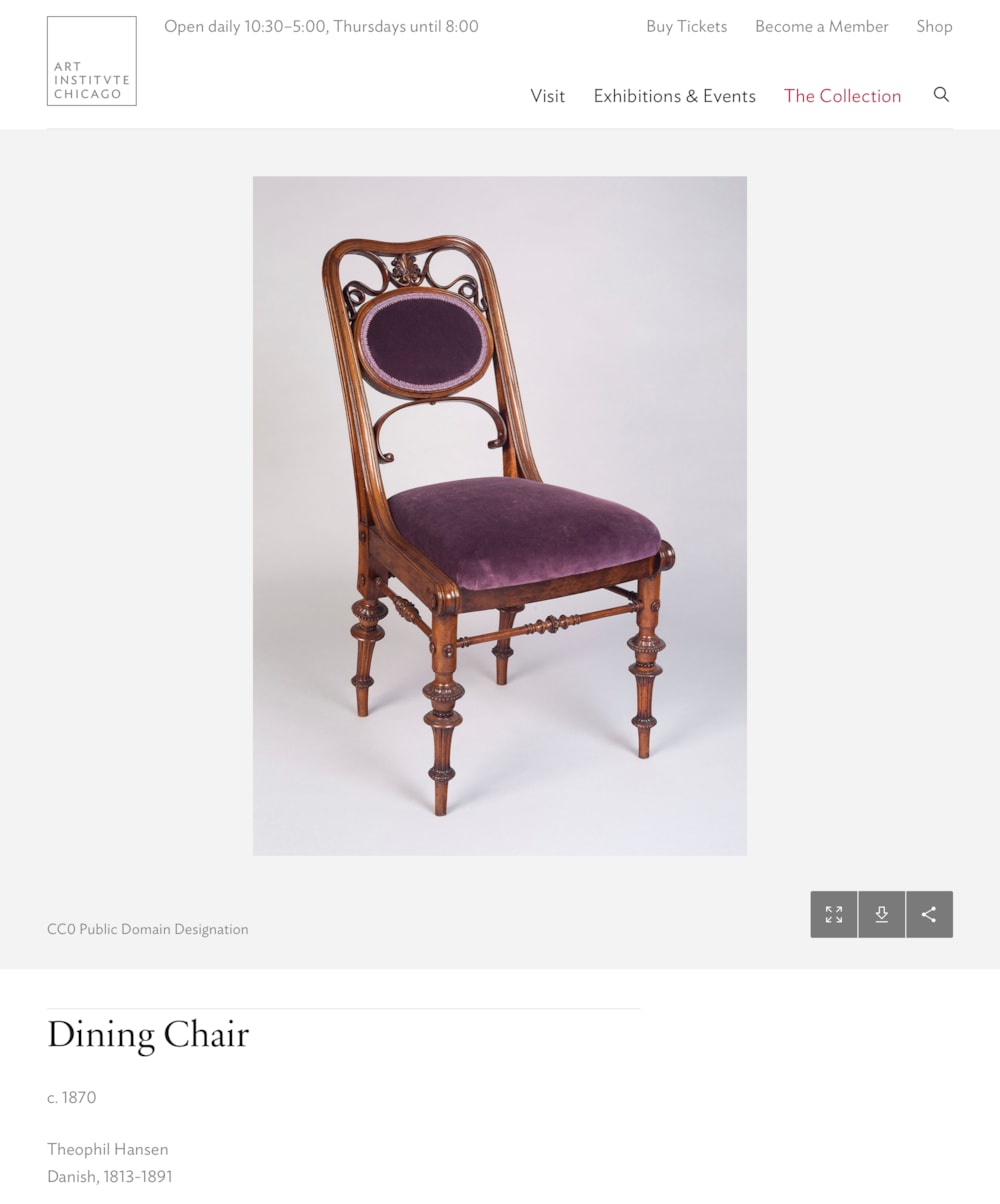
Task: Open the search magnifier icon
Action: tap(941, 95)
